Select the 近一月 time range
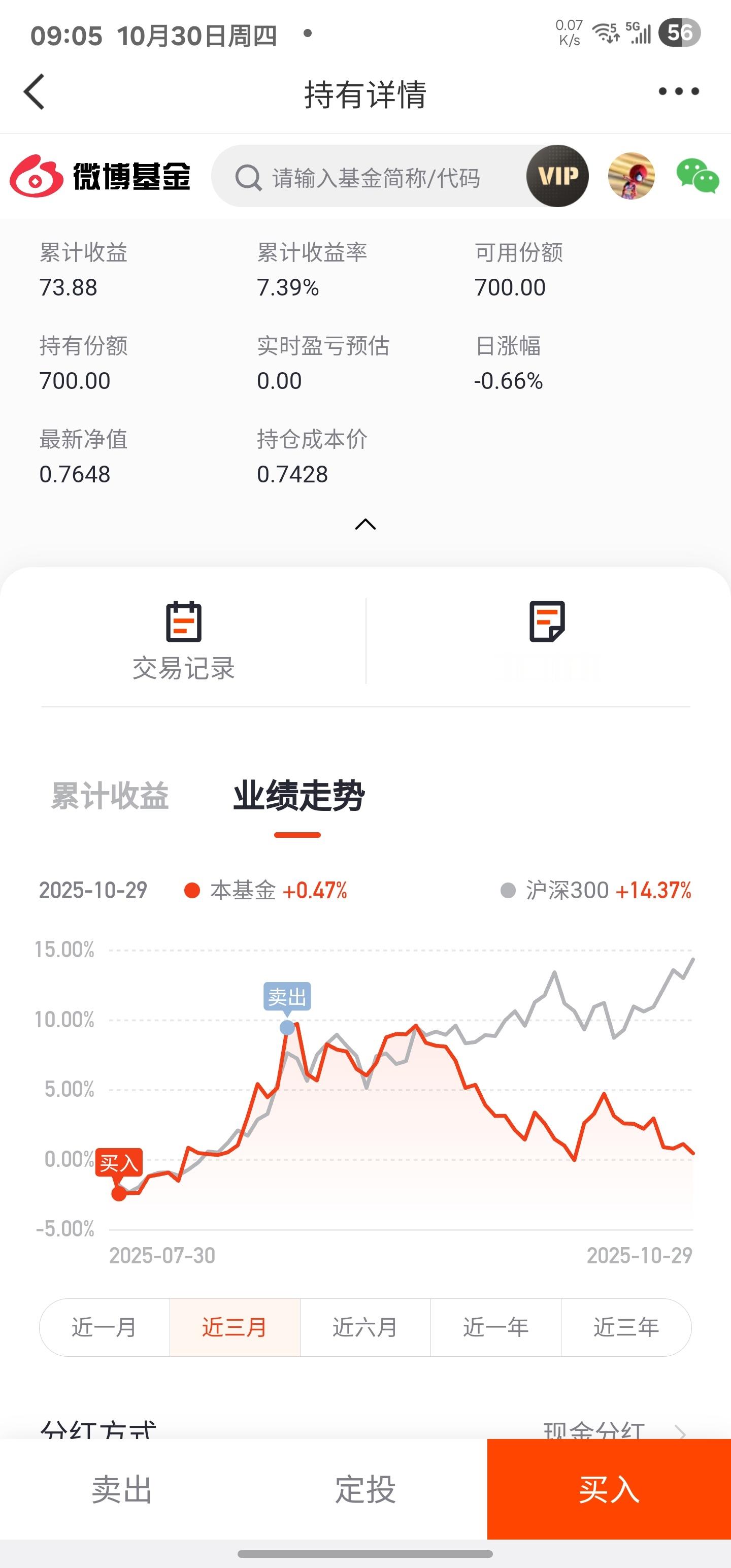 click(x=105, y=1328)
